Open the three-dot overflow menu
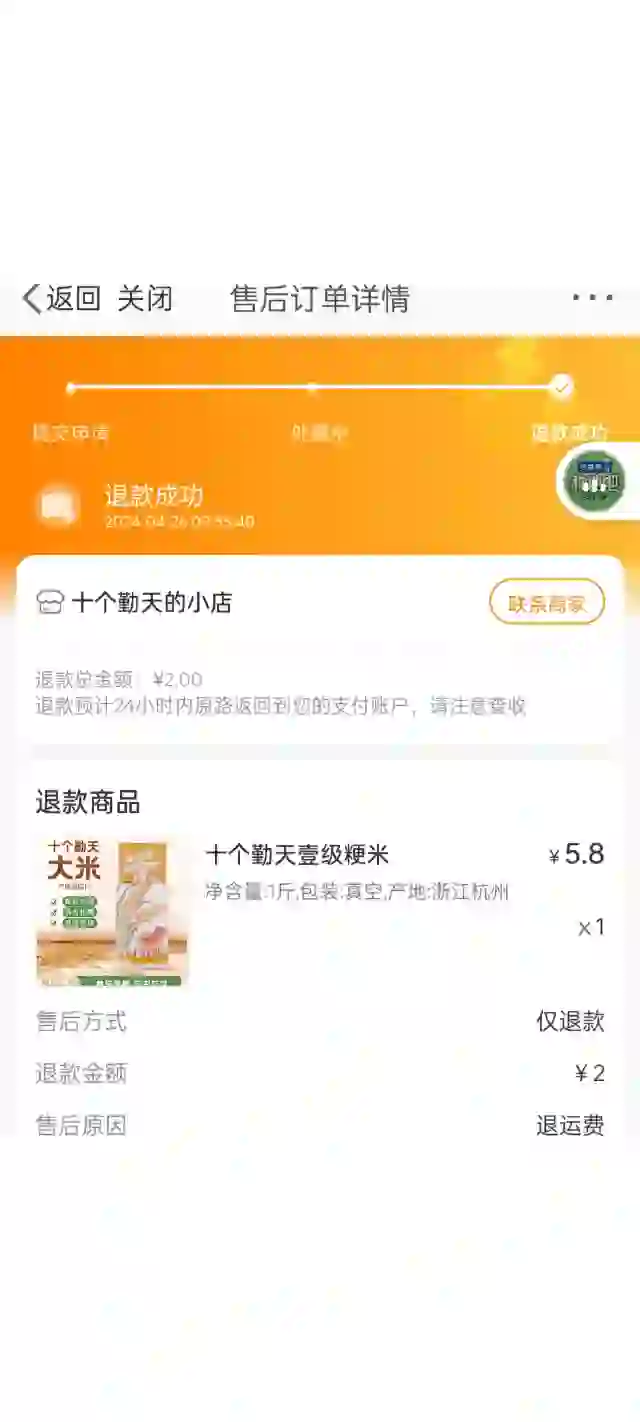 (x=592, y=297)
